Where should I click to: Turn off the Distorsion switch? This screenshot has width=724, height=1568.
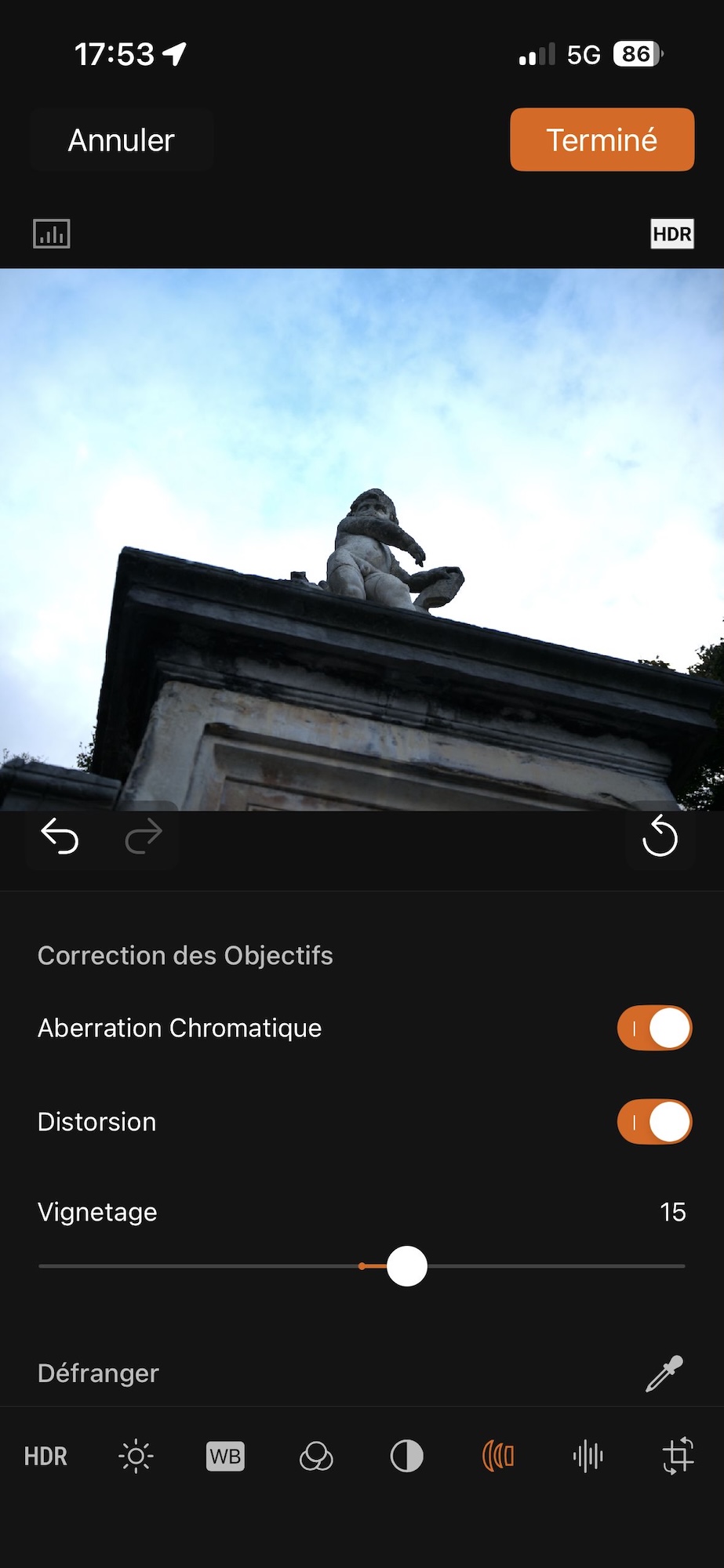click(654, 1122)
